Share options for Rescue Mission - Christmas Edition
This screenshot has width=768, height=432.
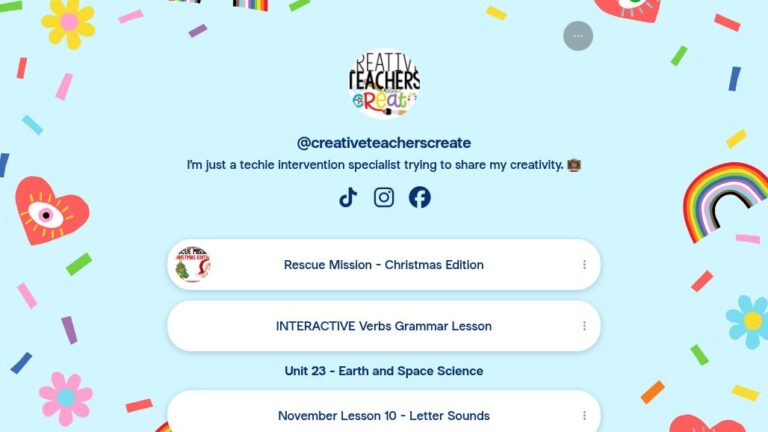(x=584, y=265)
